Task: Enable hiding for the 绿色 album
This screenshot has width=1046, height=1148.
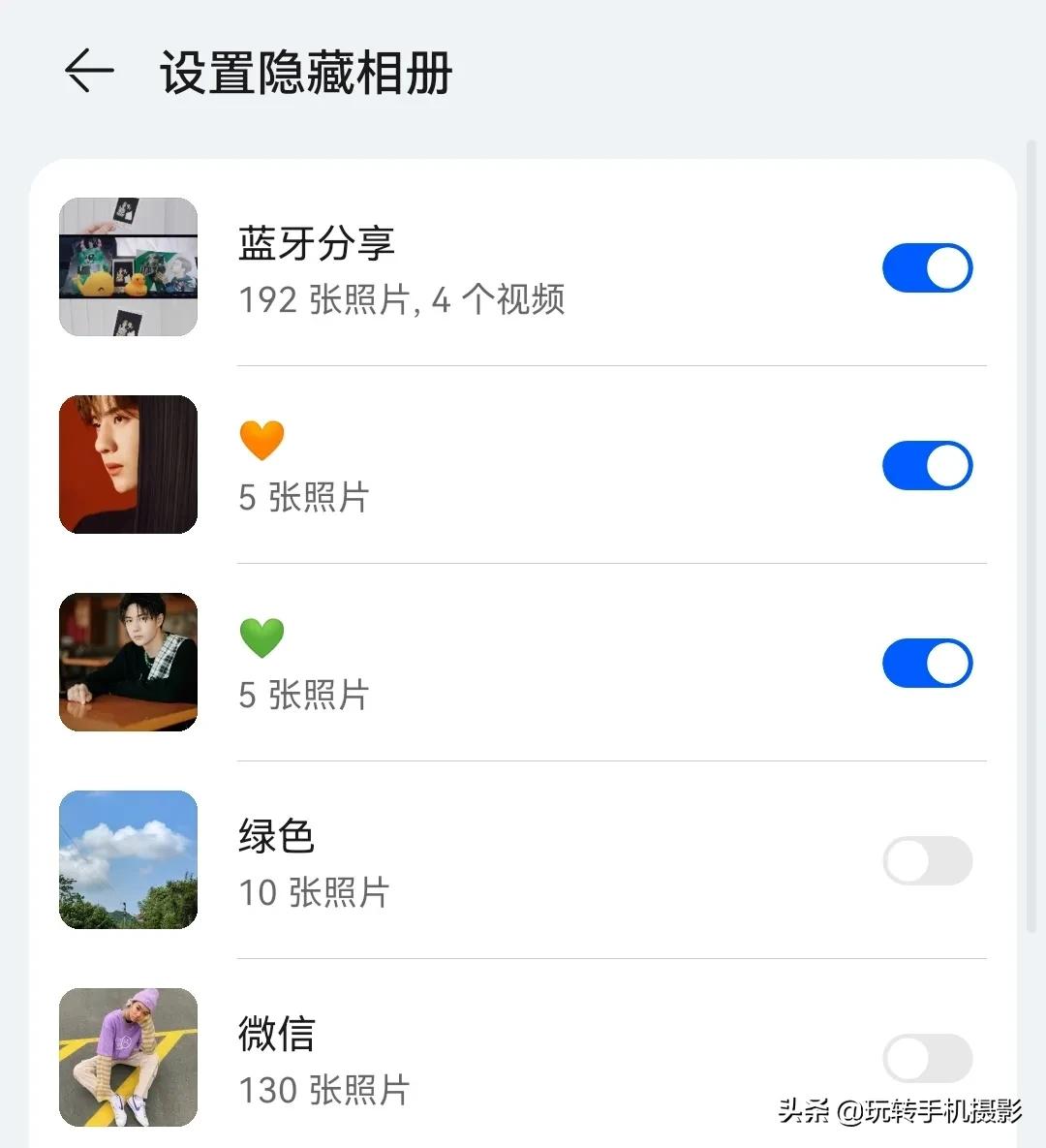Action: pos(927,860)
